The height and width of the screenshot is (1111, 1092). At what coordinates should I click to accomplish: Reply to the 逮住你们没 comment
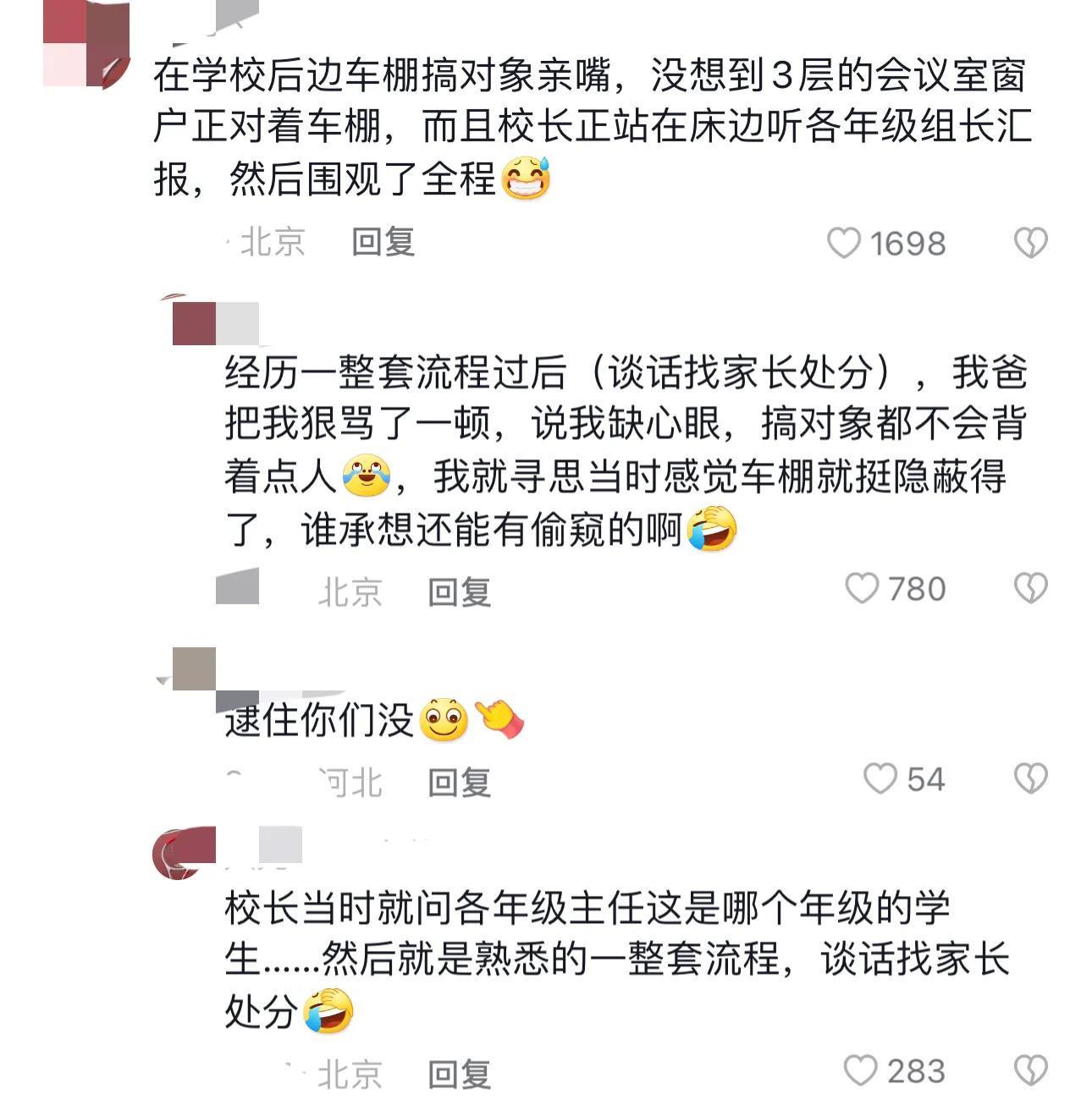pyautogui.click(x=459, y=782)
